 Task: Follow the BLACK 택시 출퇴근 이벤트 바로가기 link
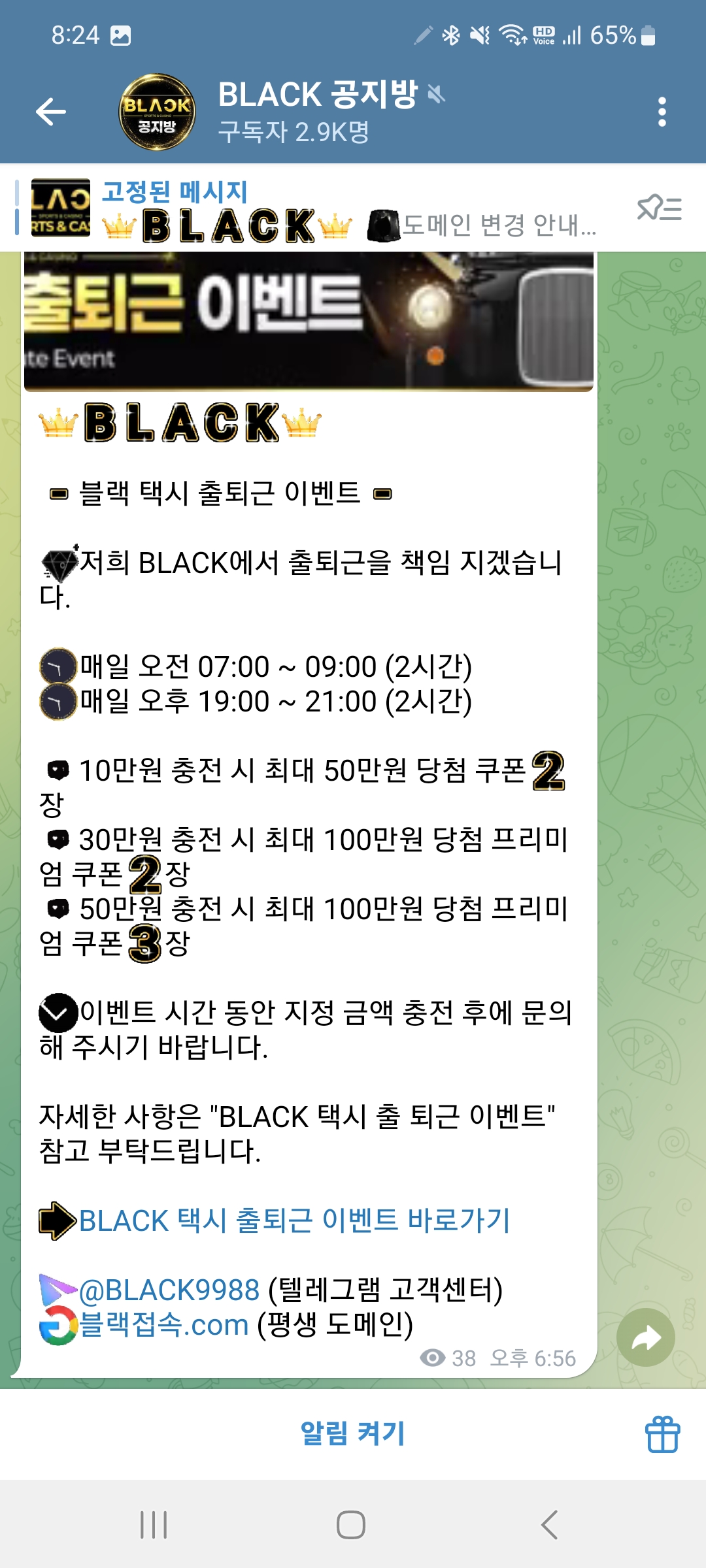(x=294, y=1220)
